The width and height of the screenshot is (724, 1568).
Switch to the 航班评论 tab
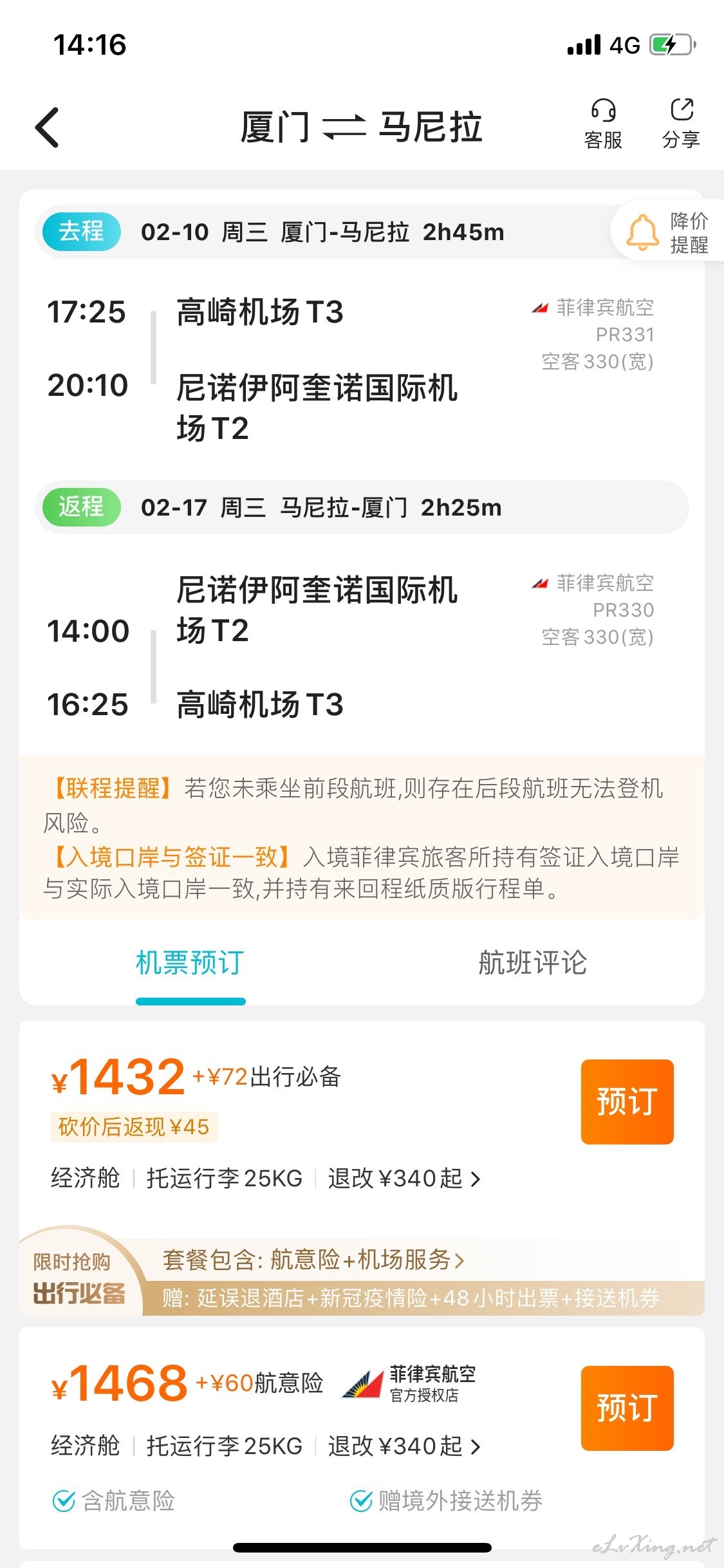click(533, 963)
